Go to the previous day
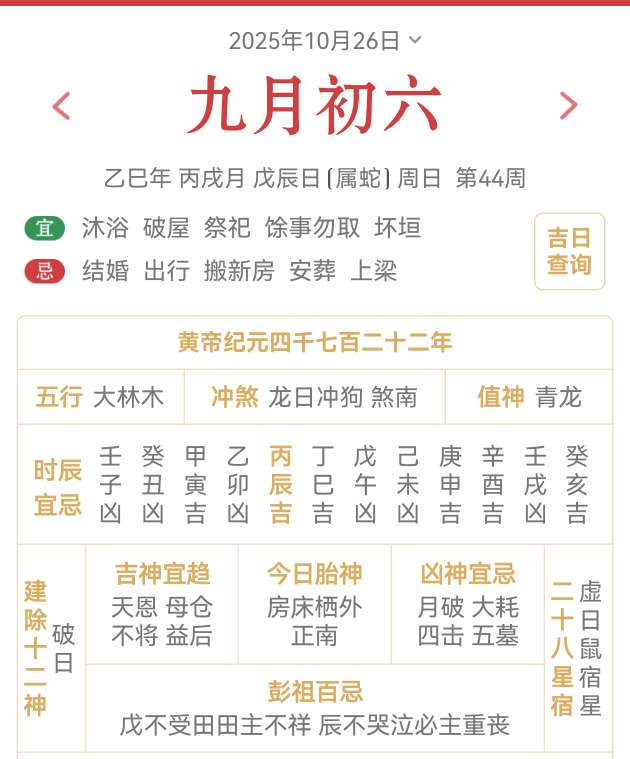Viewport: 630px width, 759px height. (x=62, y=105)
